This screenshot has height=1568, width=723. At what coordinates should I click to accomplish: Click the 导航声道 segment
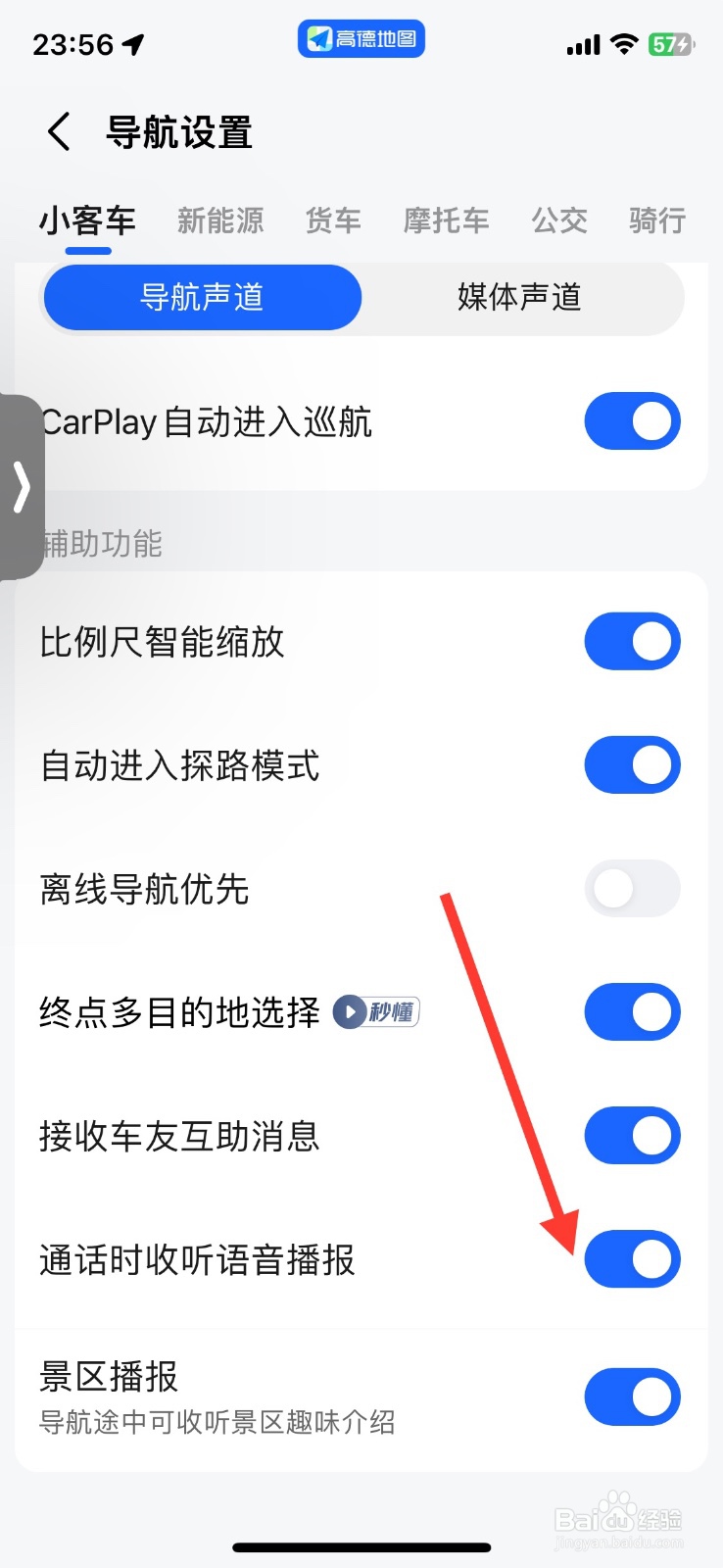pyautogui.click(x=202, y=297)
